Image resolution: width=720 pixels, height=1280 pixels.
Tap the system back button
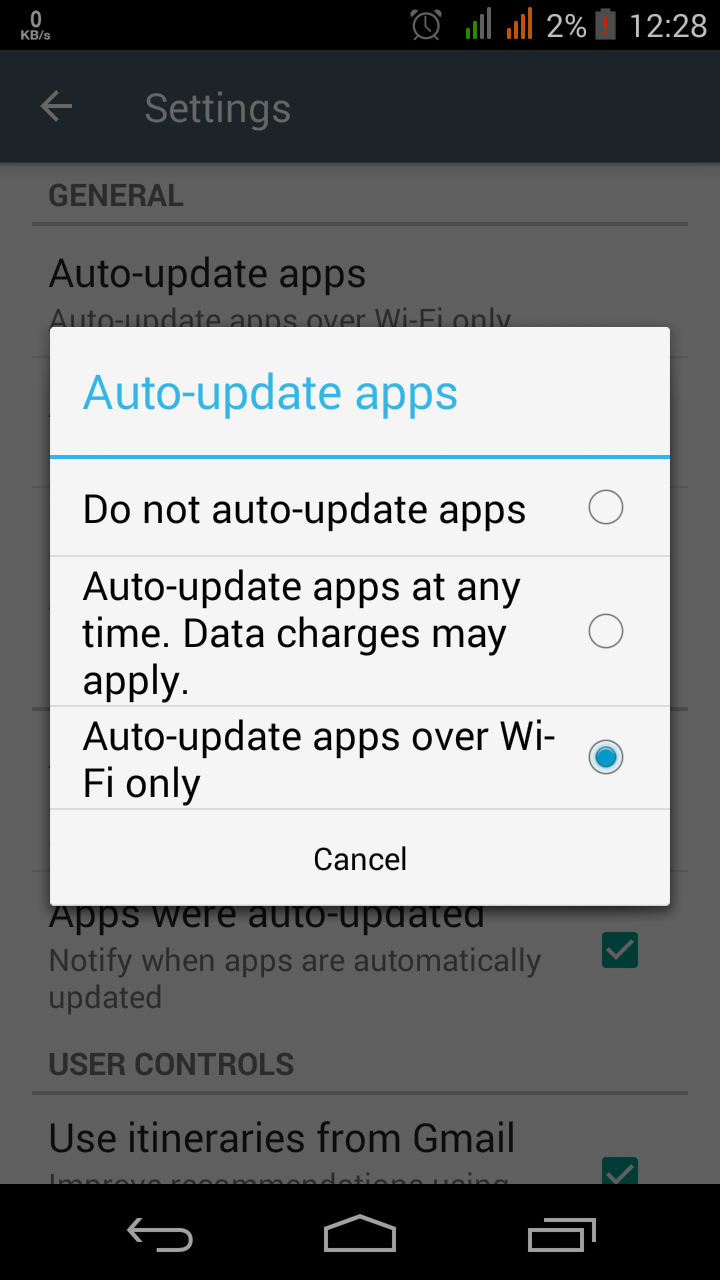(160, 1236)
